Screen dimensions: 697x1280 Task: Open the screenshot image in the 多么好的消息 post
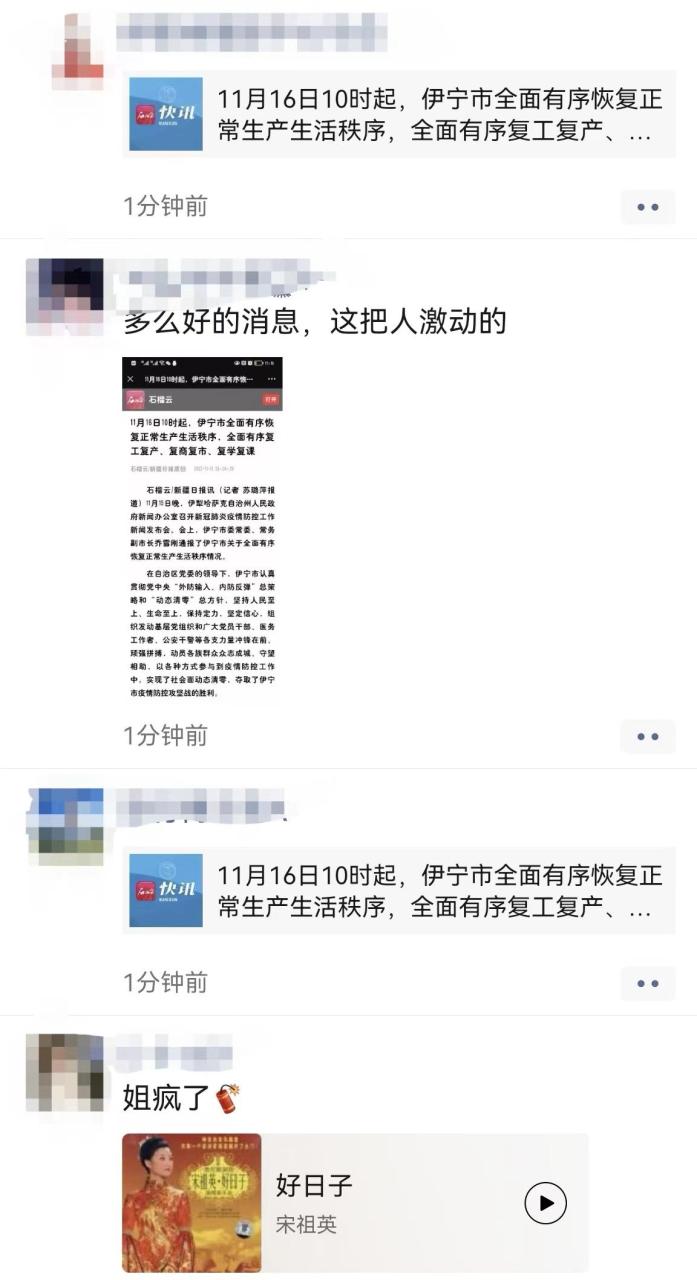click(x=202, y=528)
